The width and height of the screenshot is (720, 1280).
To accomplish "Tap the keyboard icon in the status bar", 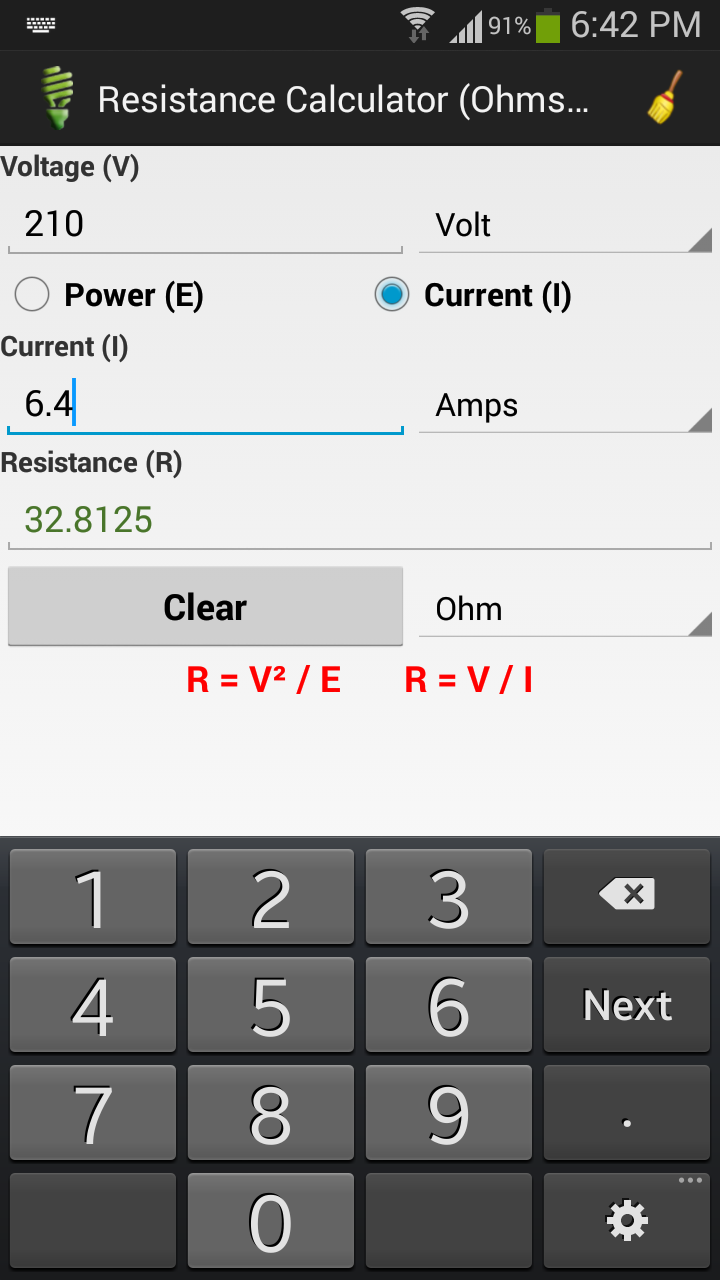I will click(x=40, y=24).
